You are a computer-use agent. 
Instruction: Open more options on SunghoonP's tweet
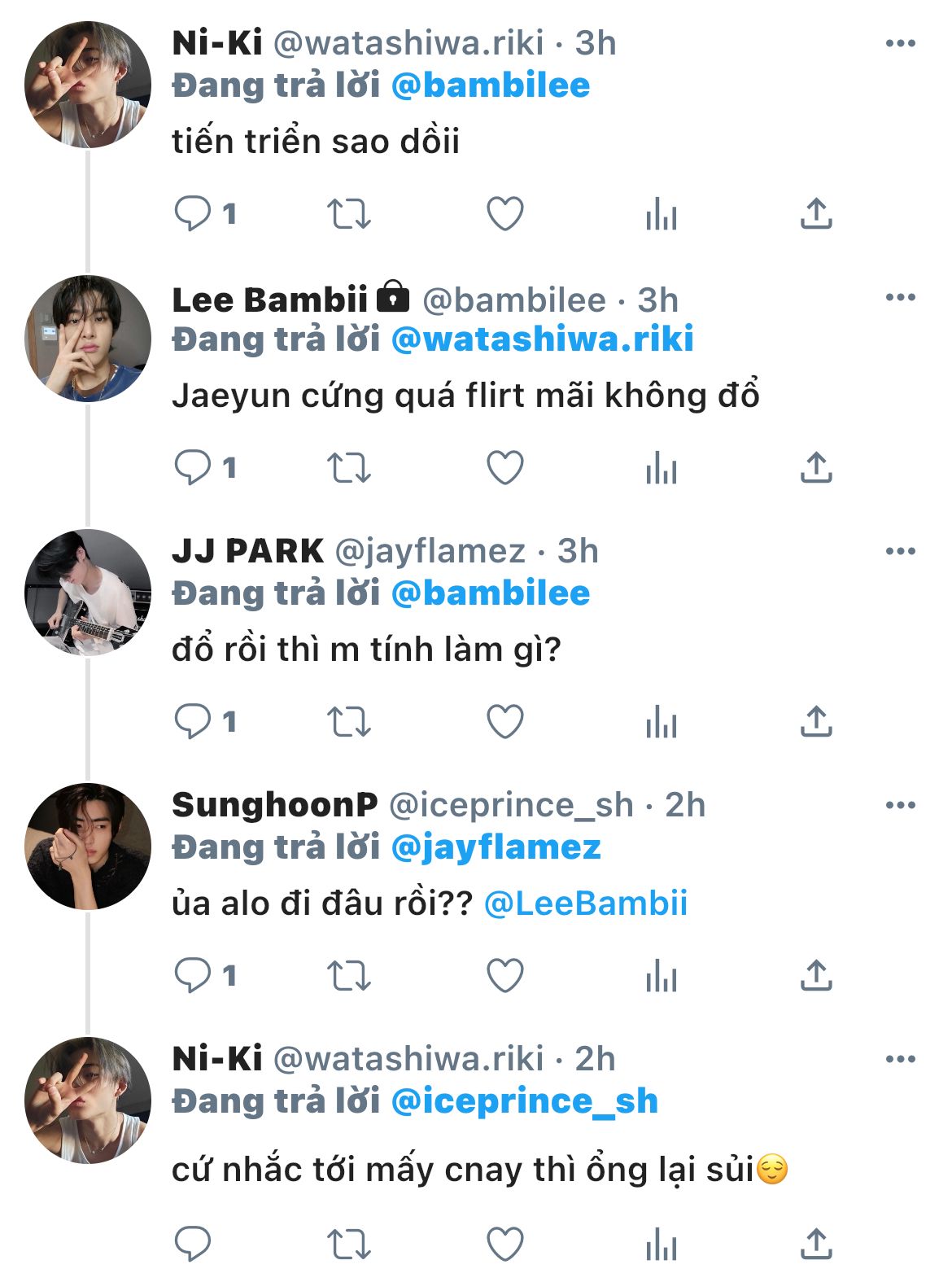tap(900, 806)
